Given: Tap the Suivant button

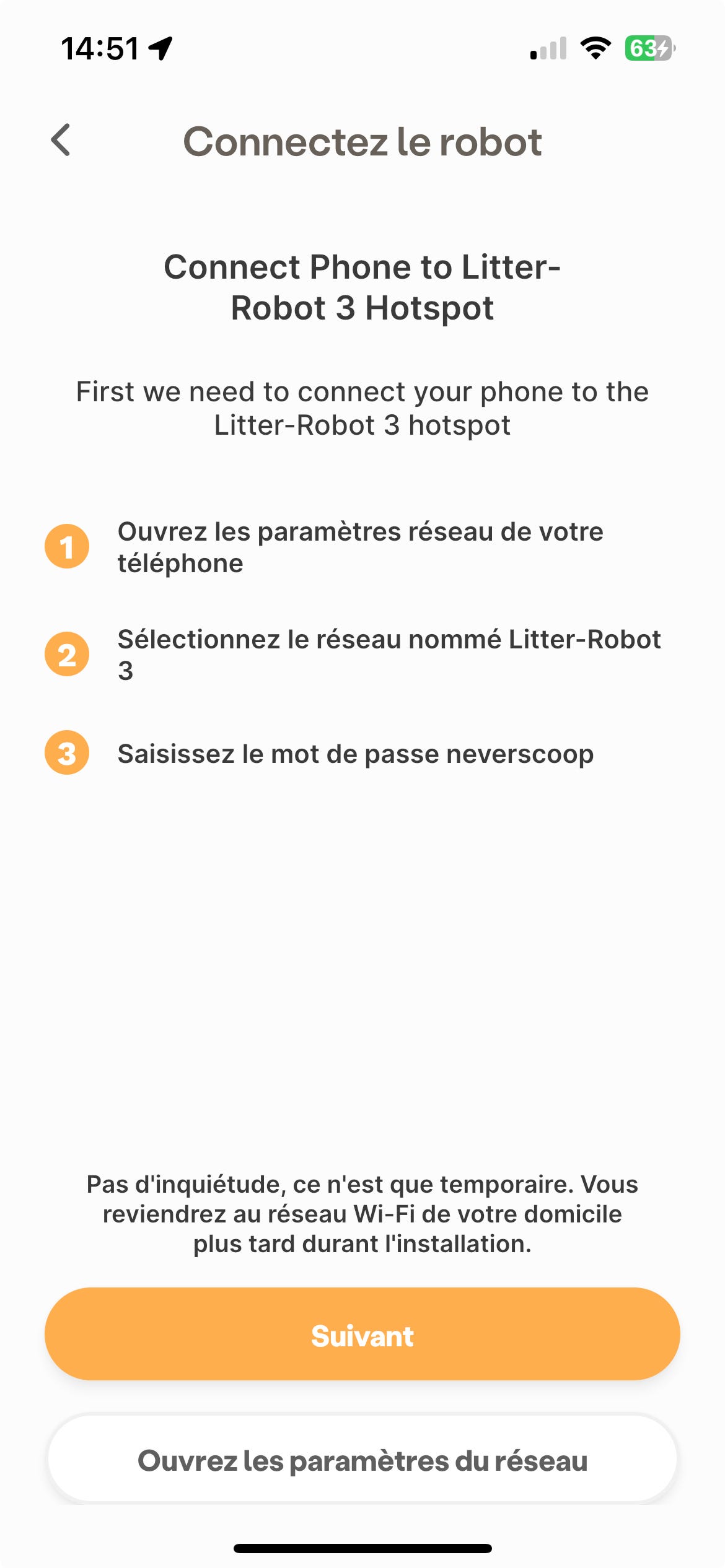Looking at the screenshot, I should click(362, 1335).
